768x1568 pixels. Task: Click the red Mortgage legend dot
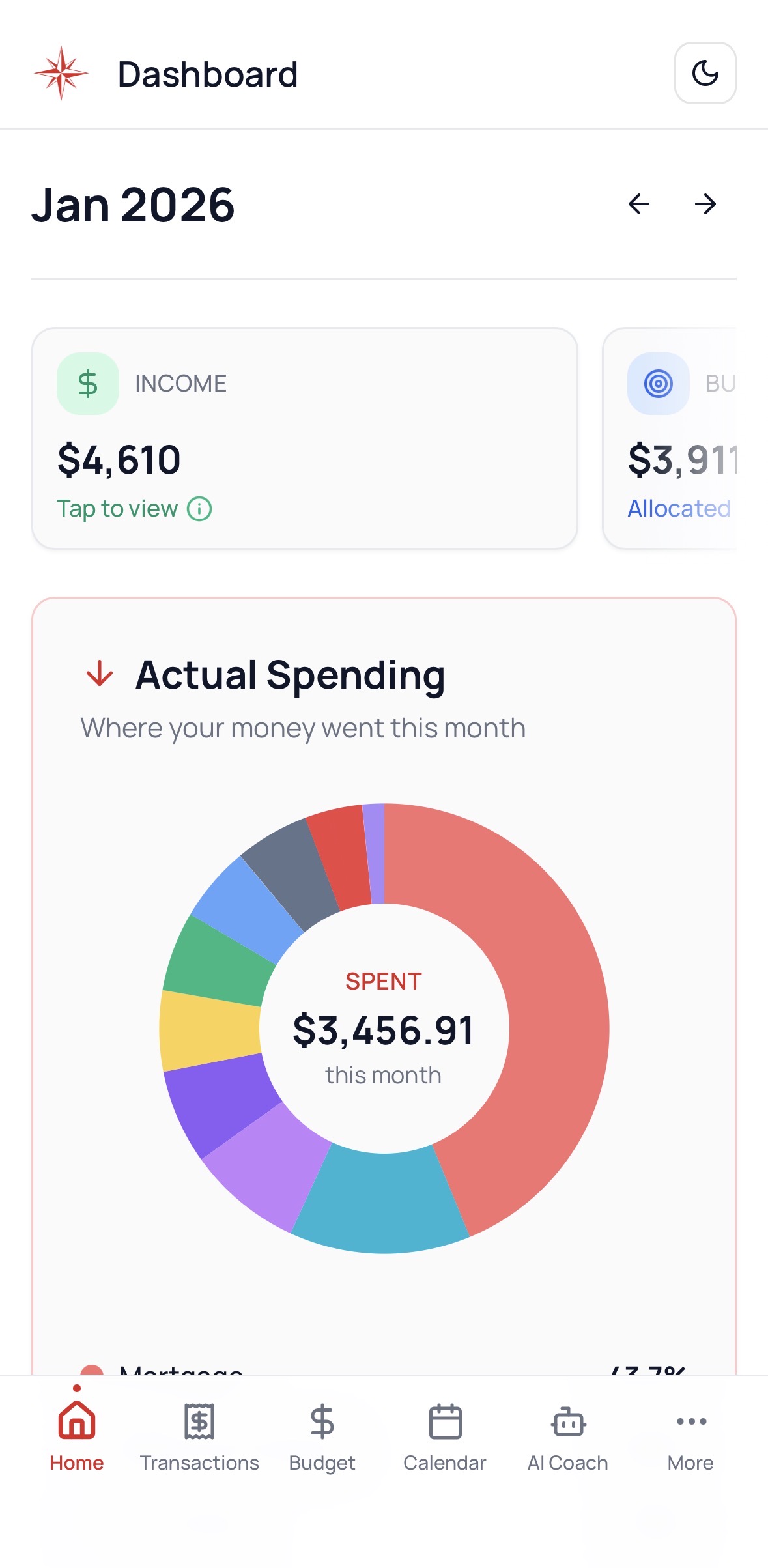click(x=91, y=1371)
